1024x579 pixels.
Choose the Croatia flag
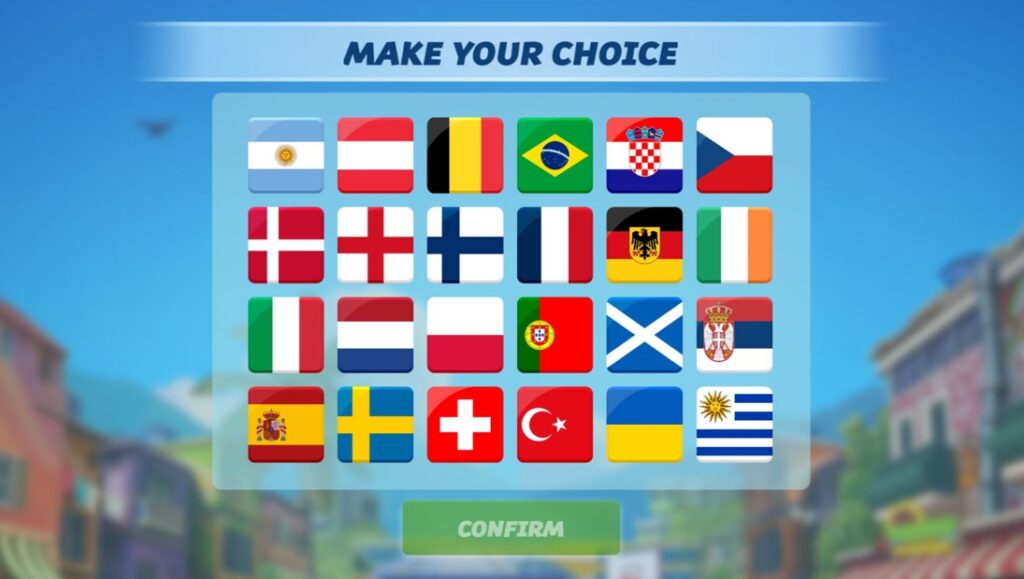coord(644,155)
